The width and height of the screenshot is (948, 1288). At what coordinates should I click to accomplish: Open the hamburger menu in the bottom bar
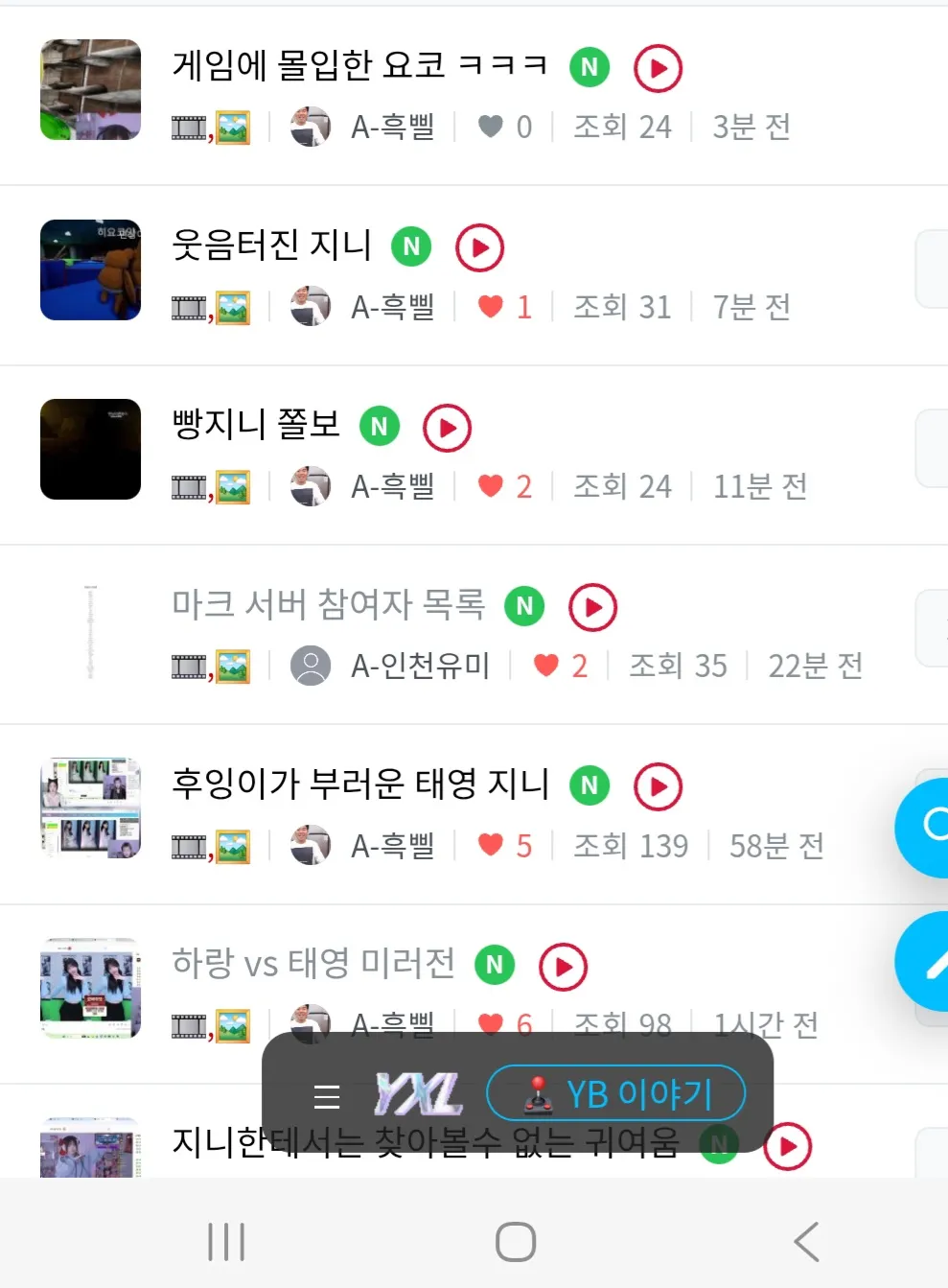coord(326,1096)
